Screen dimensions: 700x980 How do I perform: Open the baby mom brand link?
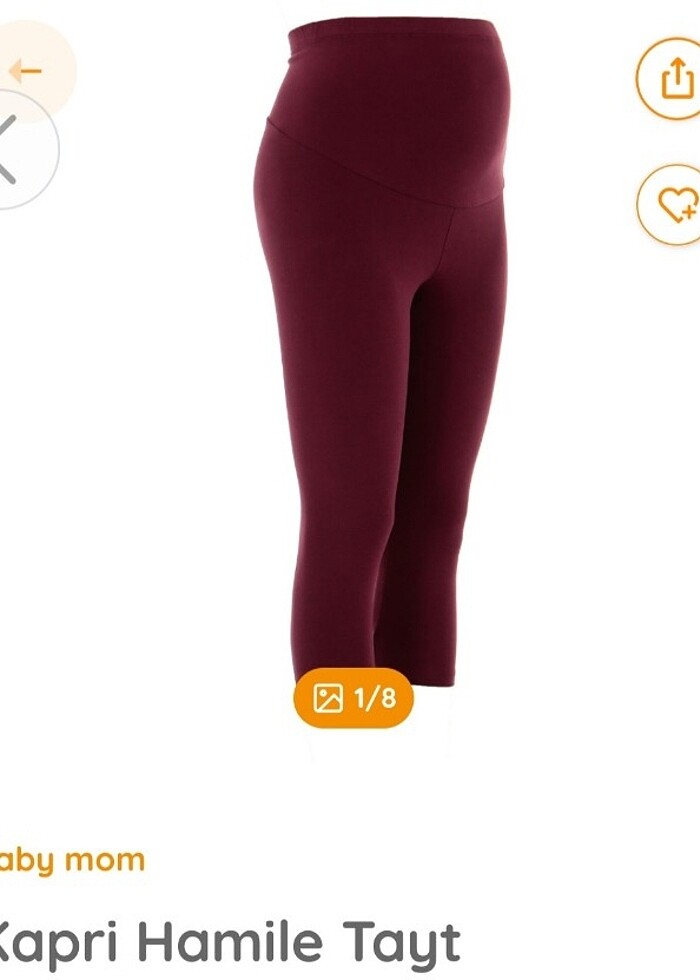click(x=72, y=860)
